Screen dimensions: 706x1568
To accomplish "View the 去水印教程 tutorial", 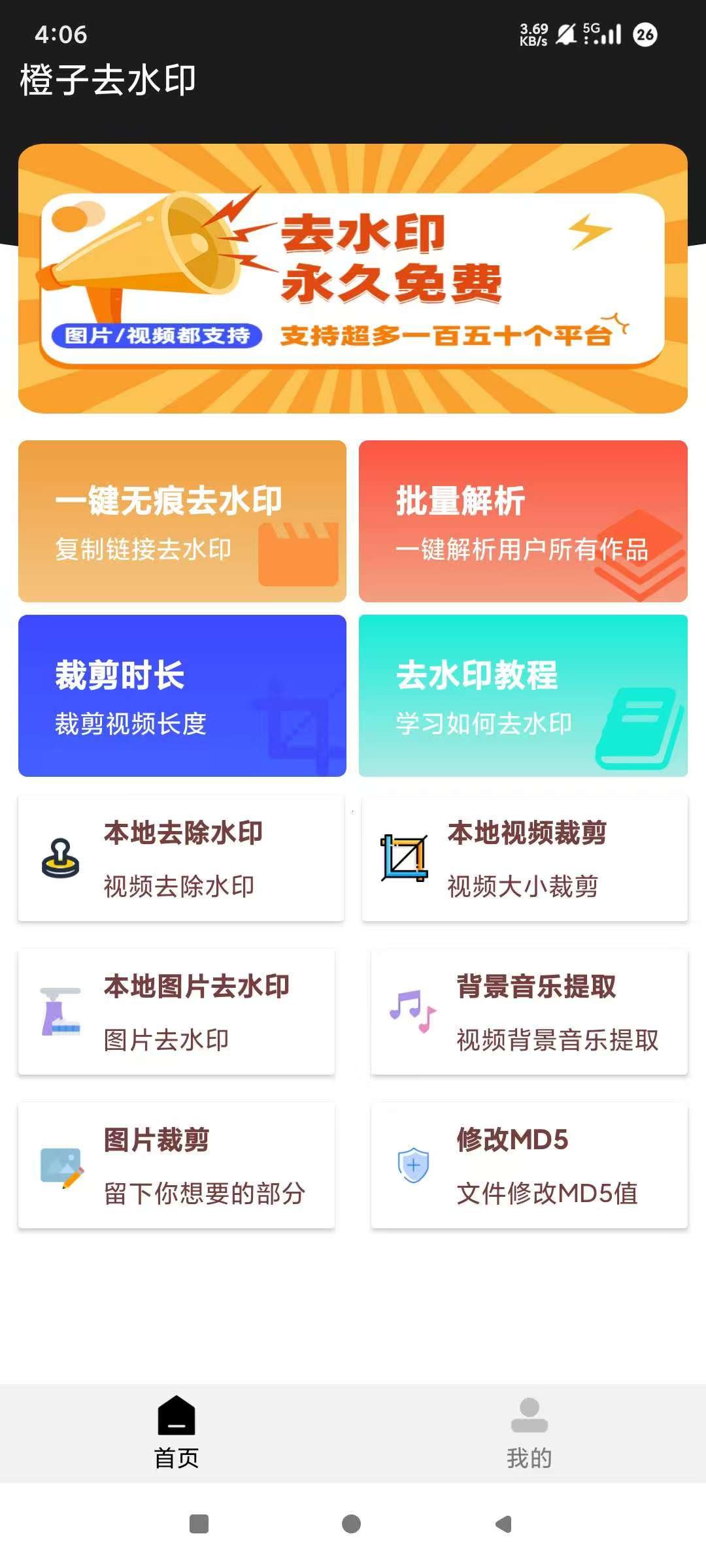I will pos(523,696).
